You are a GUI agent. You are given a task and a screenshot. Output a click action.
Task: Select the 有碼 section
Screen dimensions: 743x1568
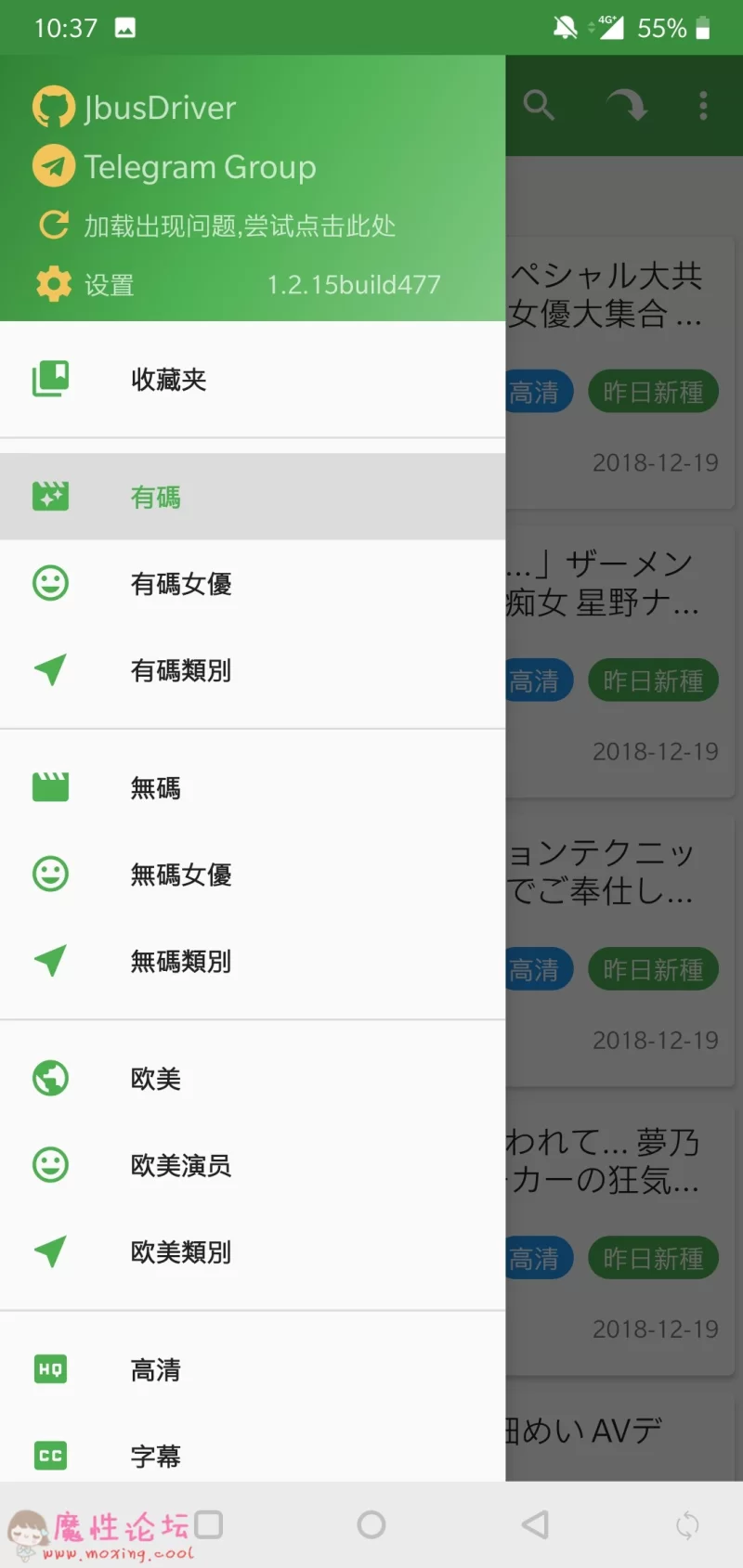tap(156, 497)
